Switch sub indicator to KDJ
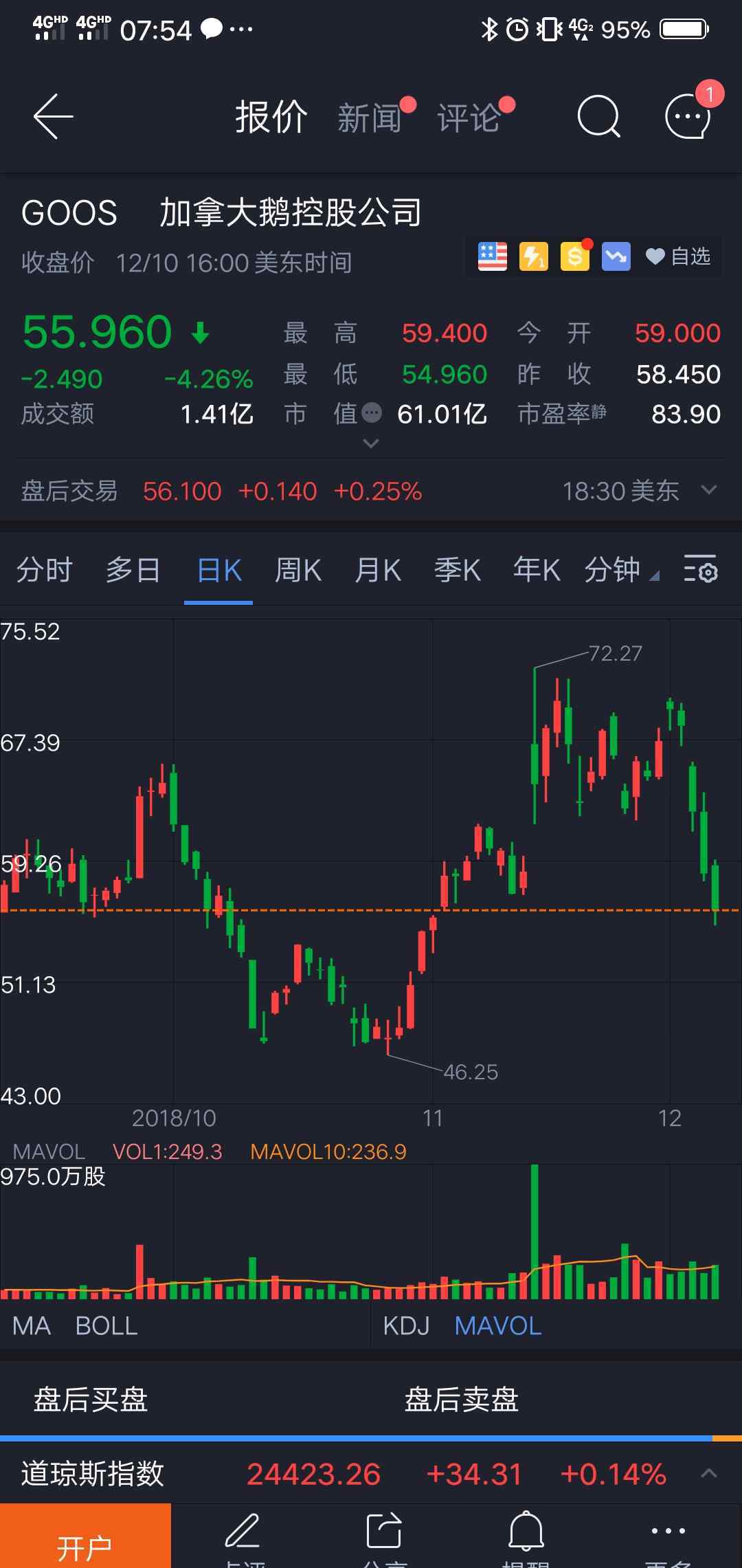Viewport: 742px width, 1568px height. point(406,1325)
